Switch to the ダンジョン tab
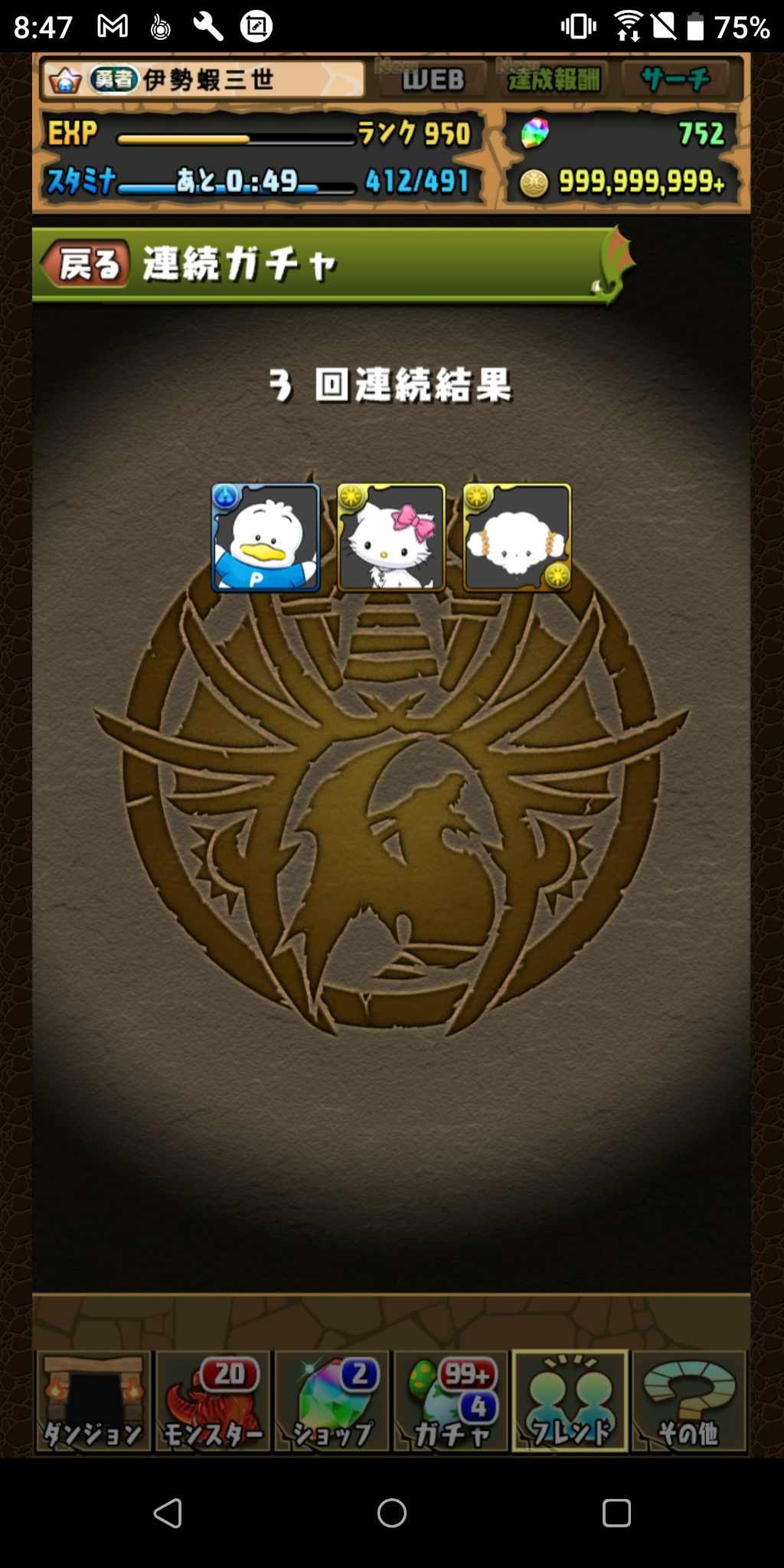The height and width of the screenshot is (1568, 784). point(93,1401)
